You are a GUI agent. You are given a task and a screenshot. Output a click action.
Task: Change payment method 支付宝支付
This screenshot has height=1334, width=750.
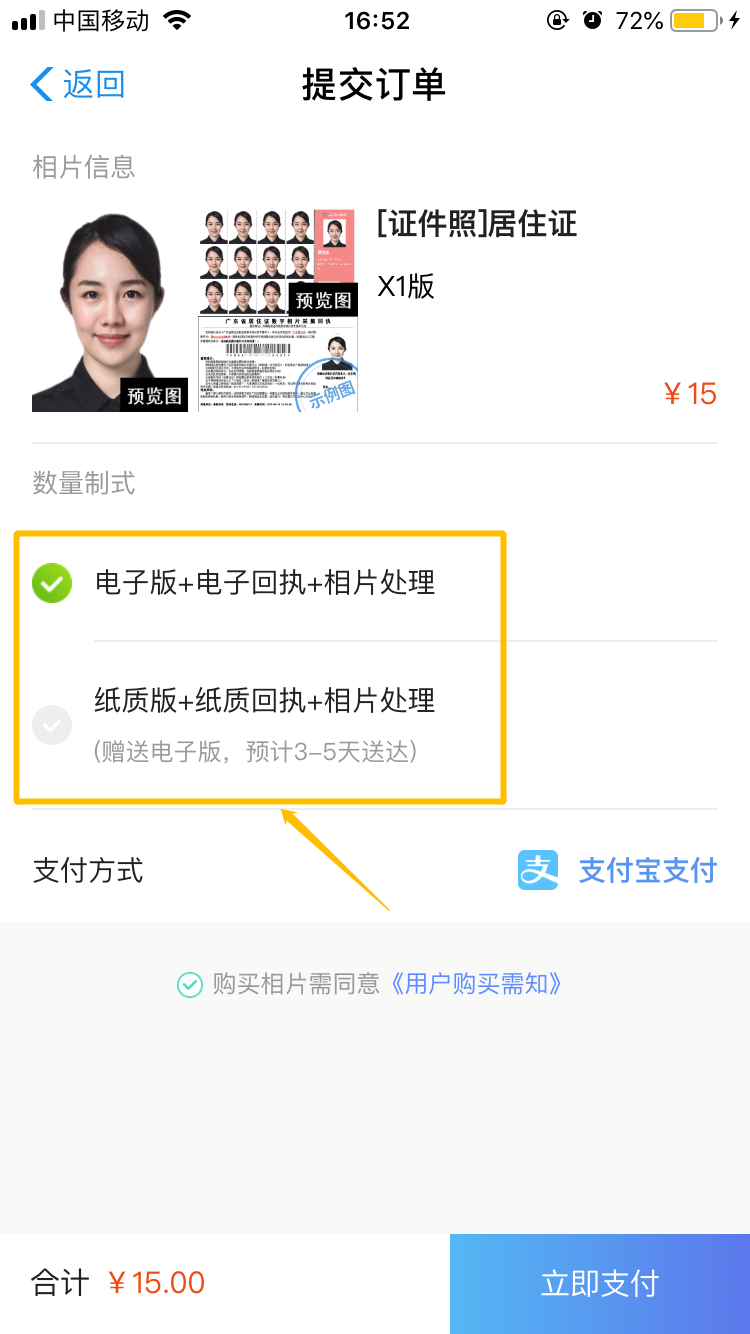pos(617,870)
